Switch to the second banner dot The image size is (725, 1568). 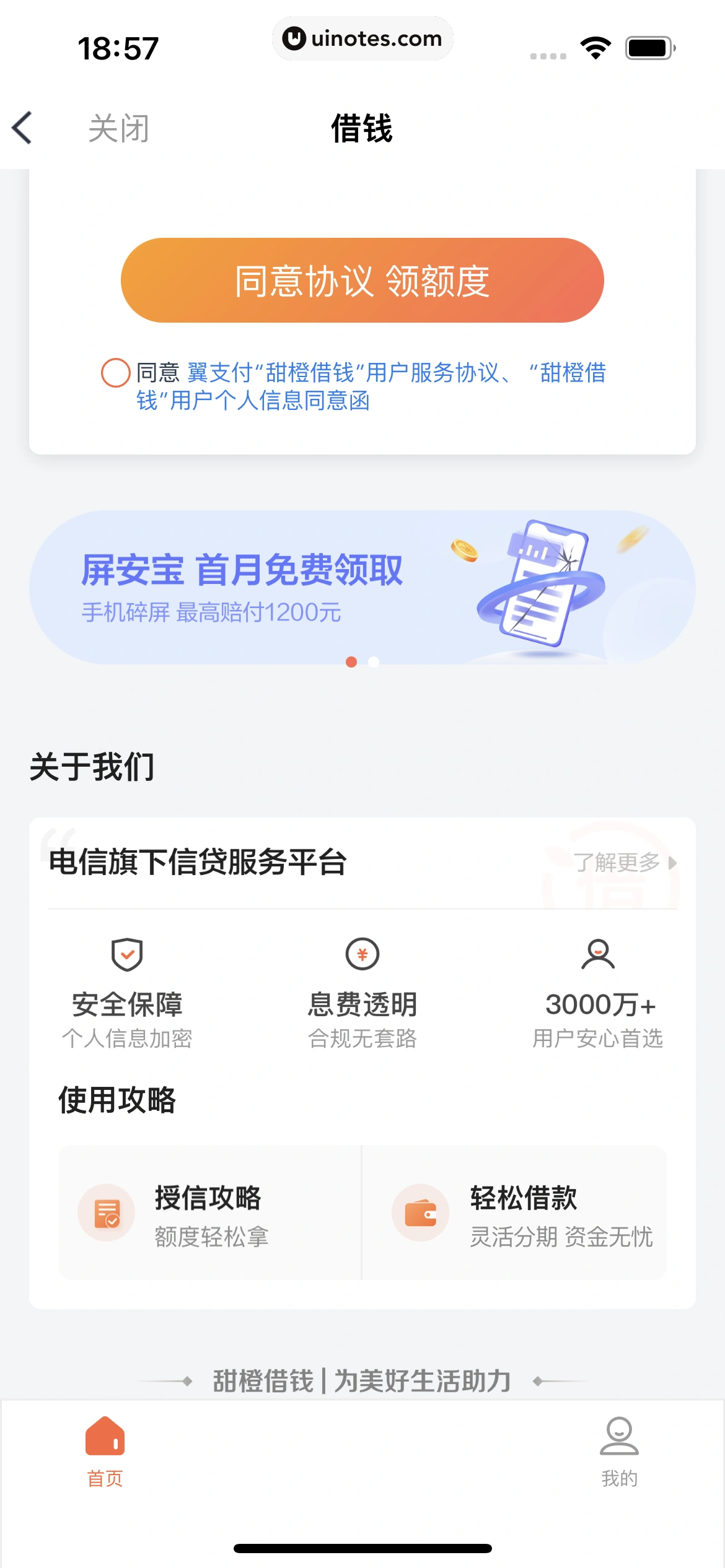372,661
